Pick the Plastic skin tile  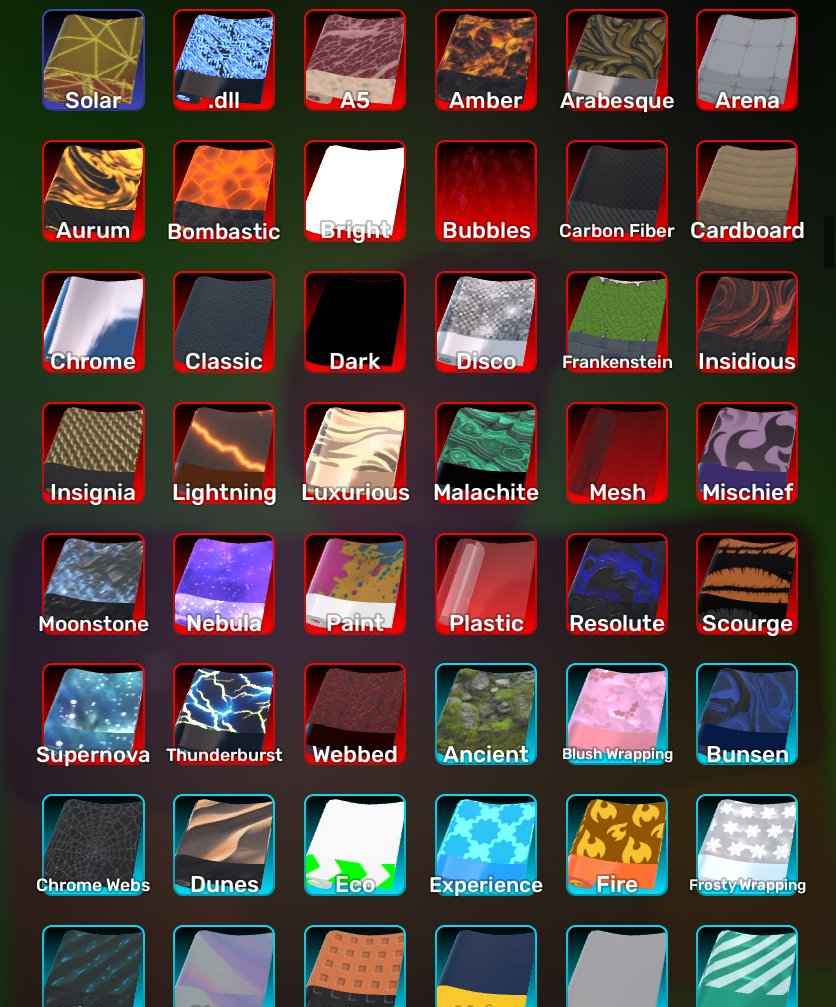tap(486, 584)
